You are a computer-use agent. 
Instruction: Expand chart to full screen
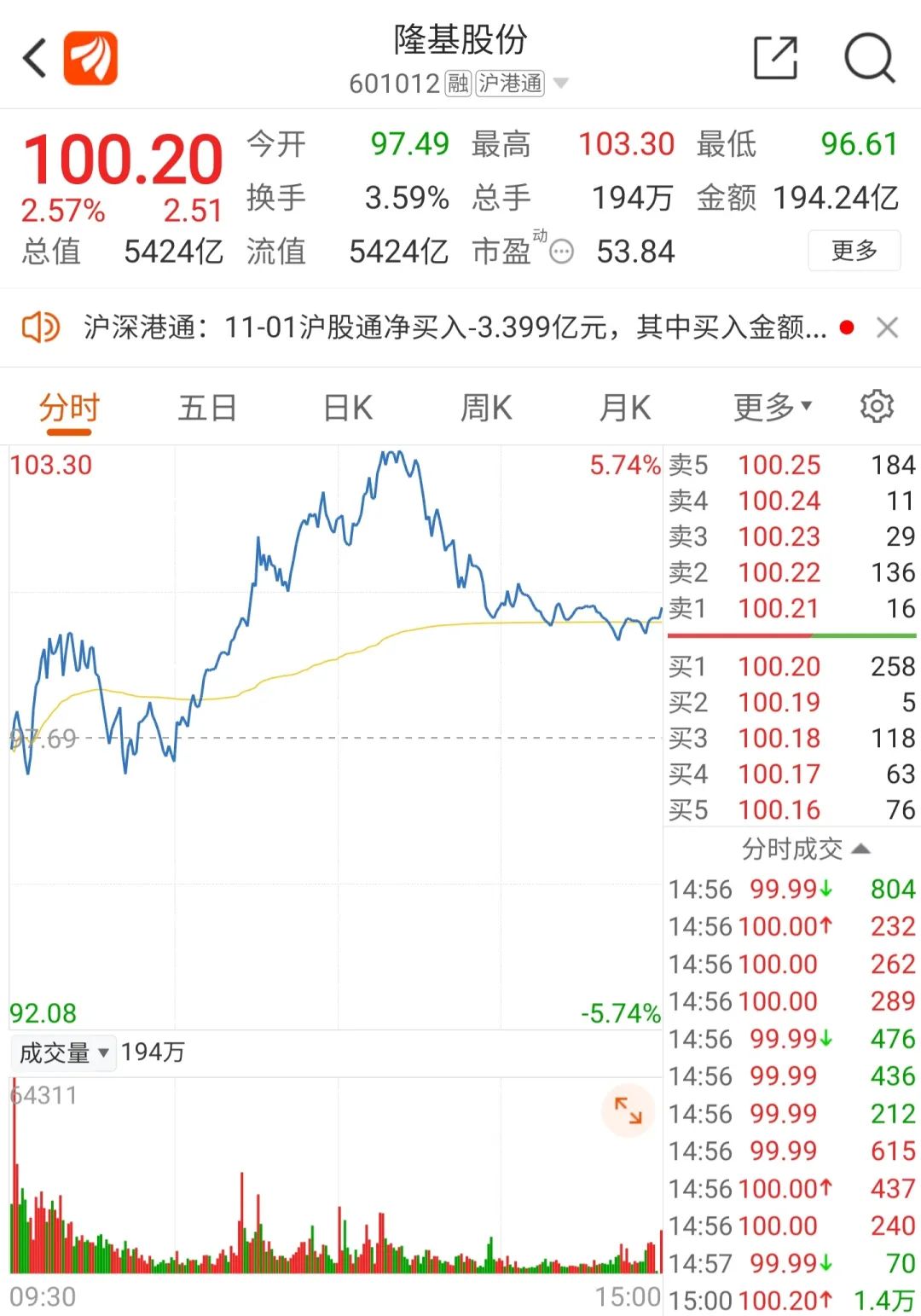pyautogui.click(x=628, y=1110)
